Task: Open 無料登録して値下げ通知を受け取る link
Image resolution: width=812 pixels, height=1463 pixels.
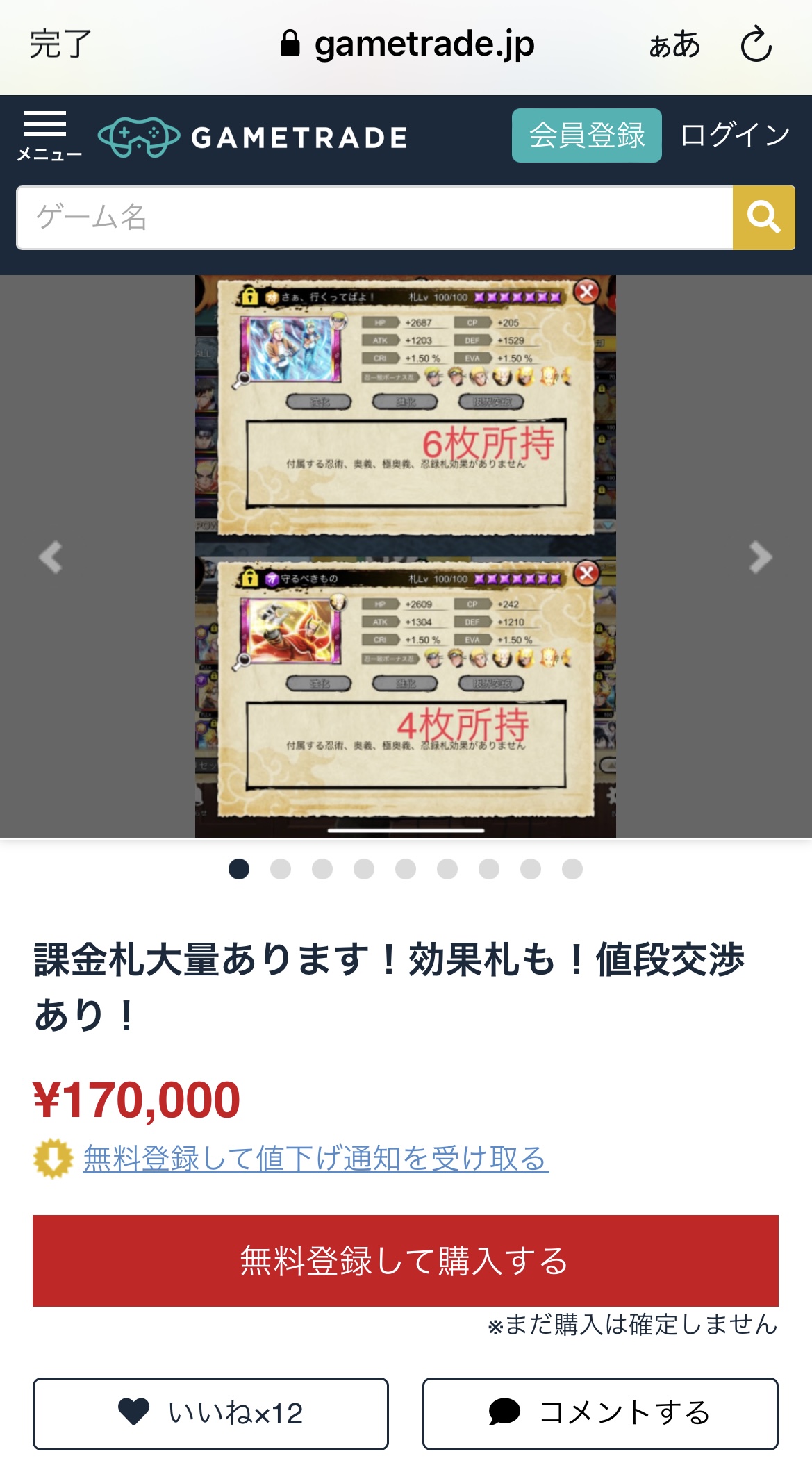Action: [316, 1158]
